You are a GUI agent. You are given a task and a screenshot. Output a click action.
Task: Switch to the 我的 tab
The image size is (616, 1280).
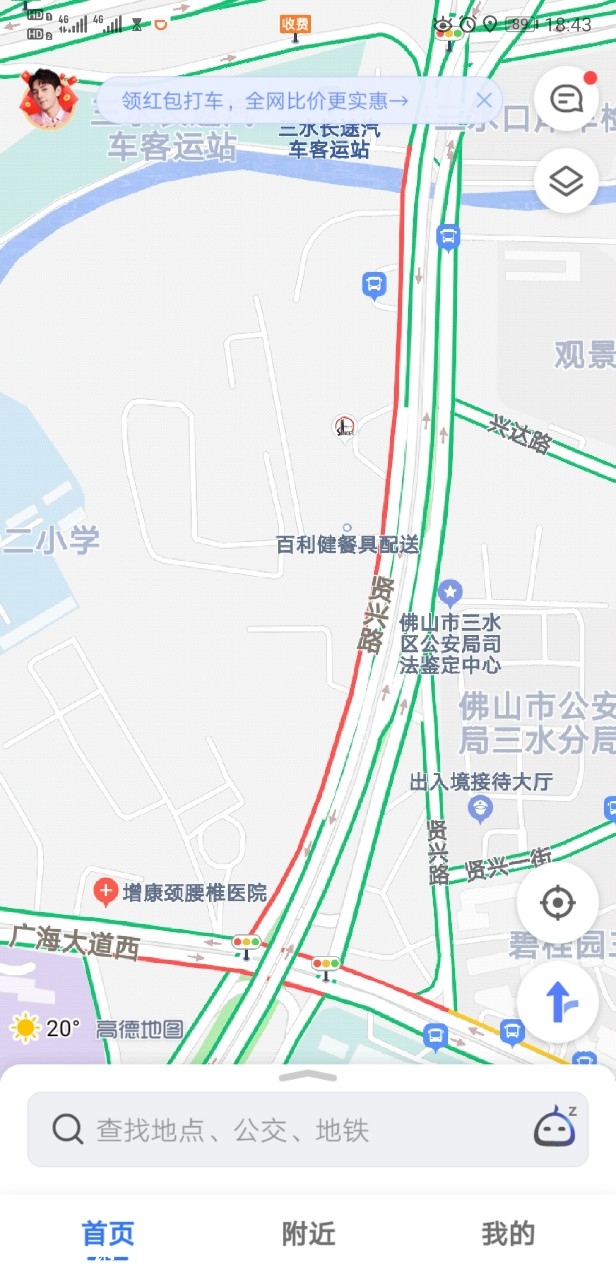click(508, 1234)
